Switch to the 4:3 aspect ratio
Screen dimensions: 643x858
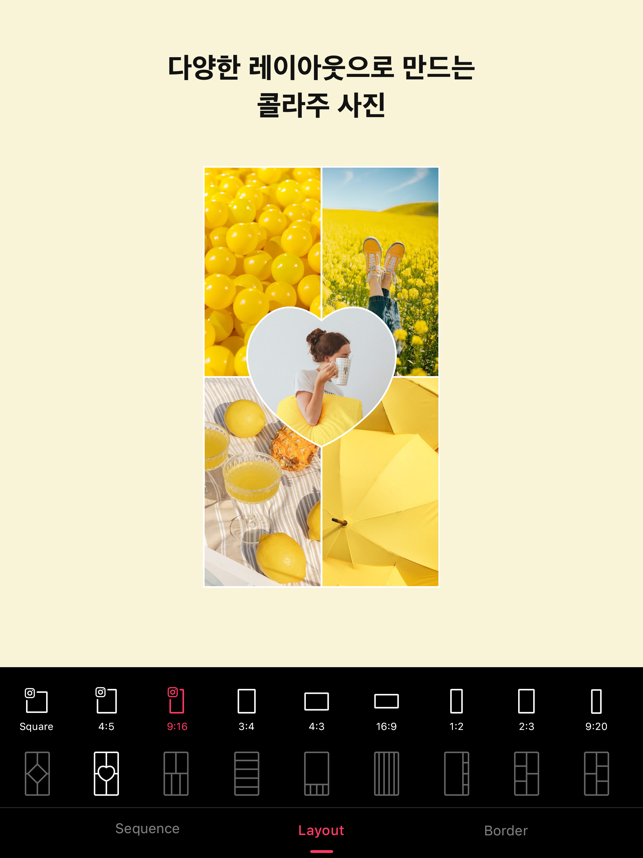tap(316, 708)
